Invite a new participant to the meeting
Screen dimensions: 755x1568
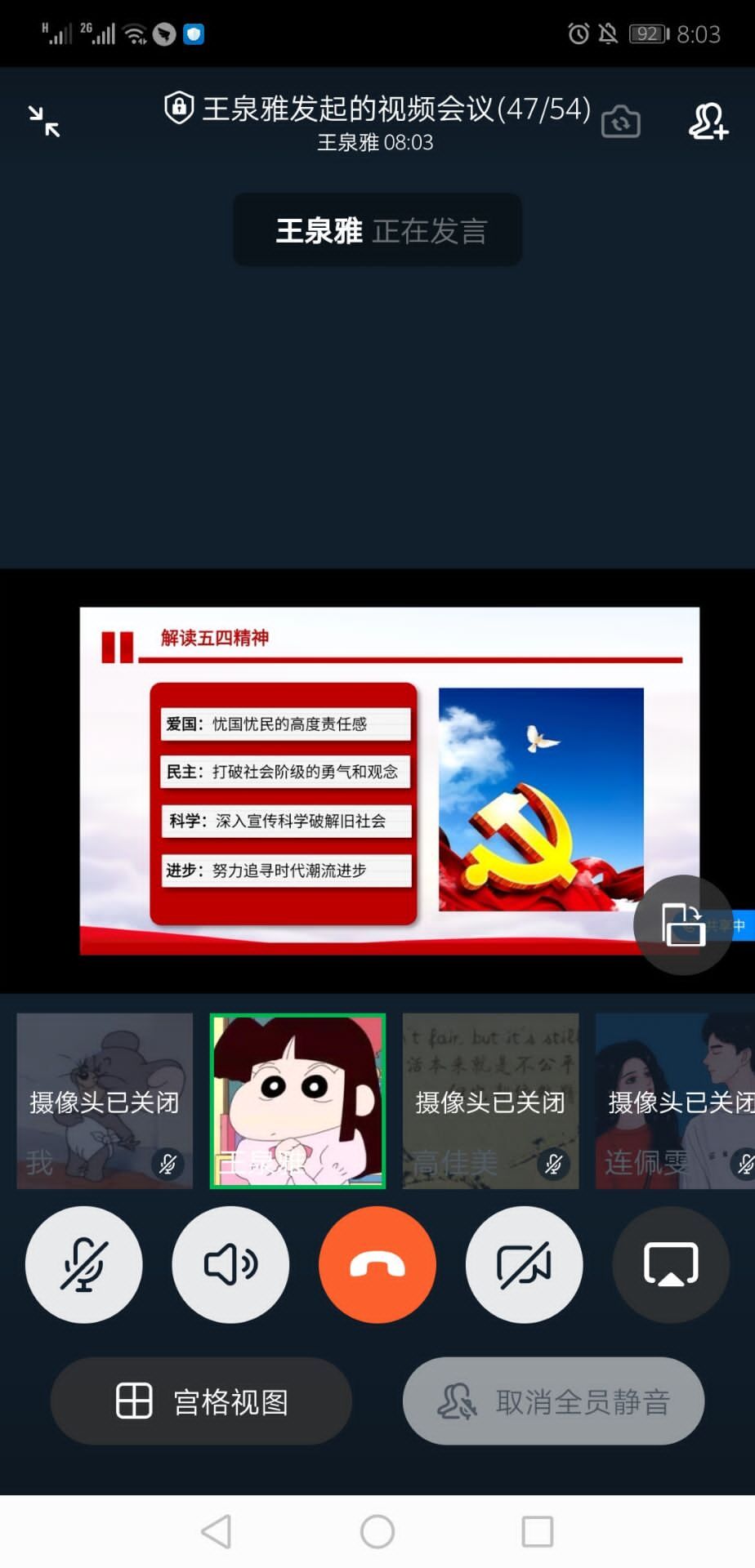coord(708,122)
